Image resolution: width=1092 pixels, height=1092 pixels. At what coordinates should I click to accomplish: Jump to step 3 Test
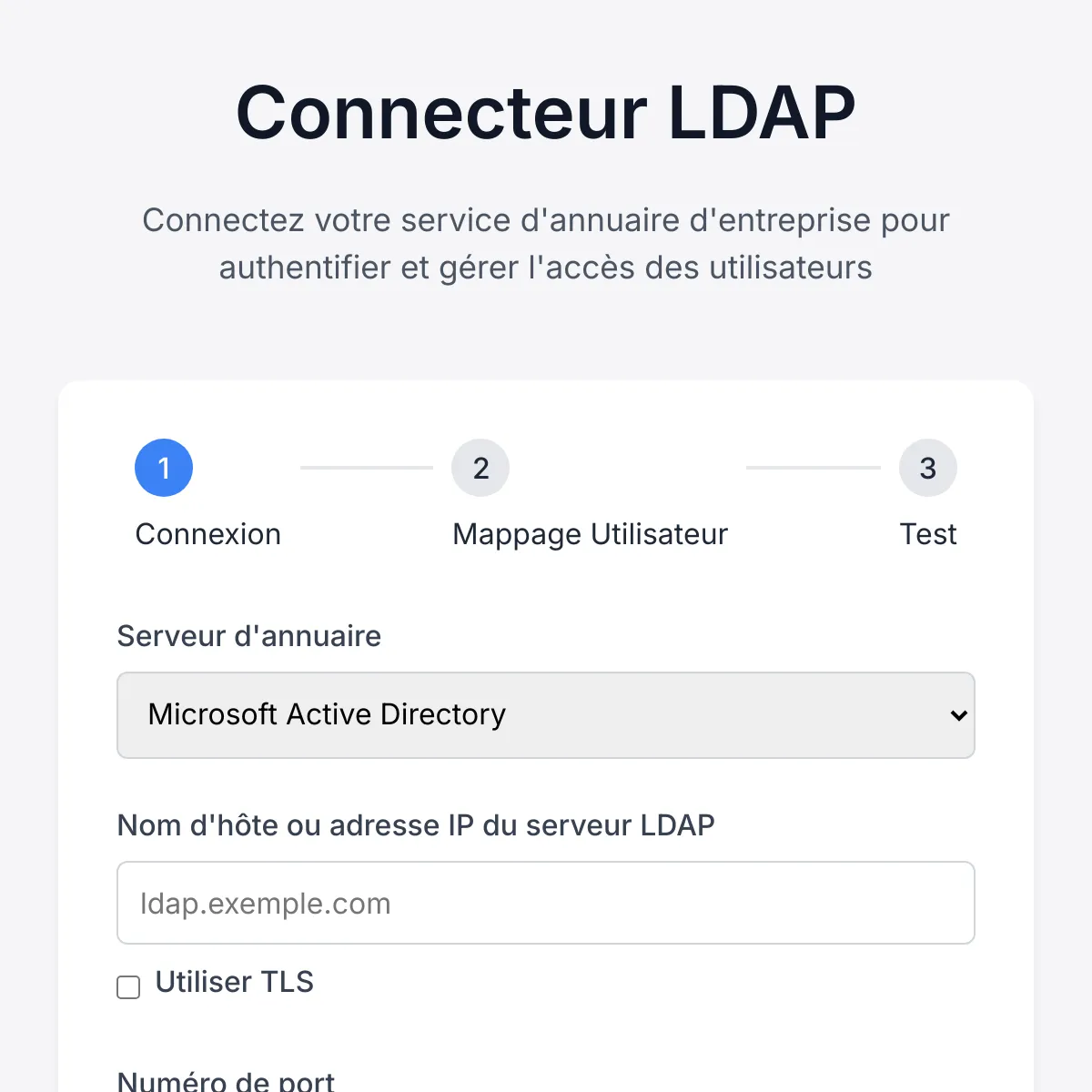pos(927,469)
